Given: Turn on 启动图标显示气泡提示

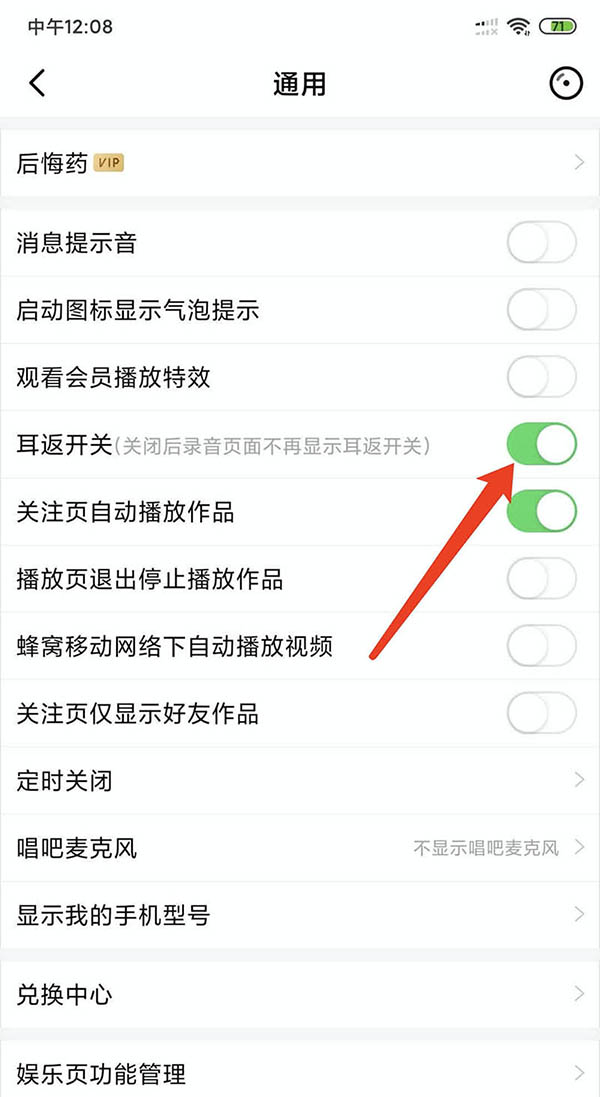Looking at the screenshot, I should pos(542,310).
